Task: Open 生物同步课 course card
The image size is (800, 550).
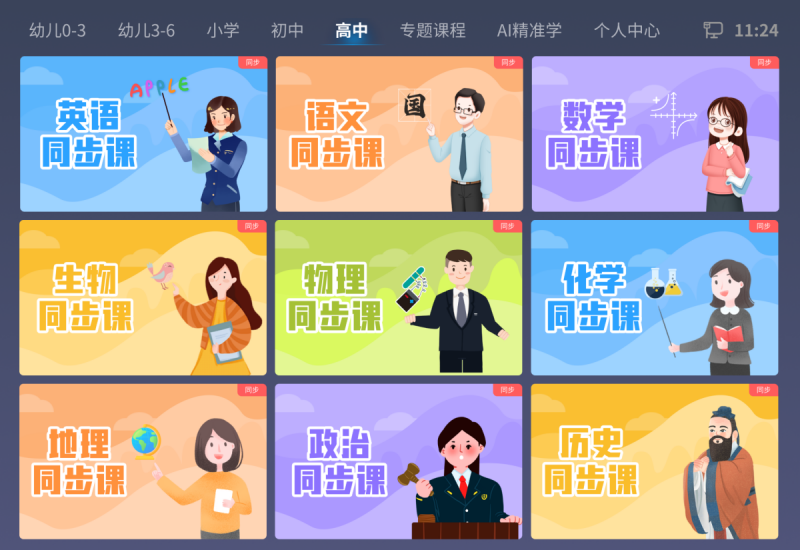Action: (143, 298)
